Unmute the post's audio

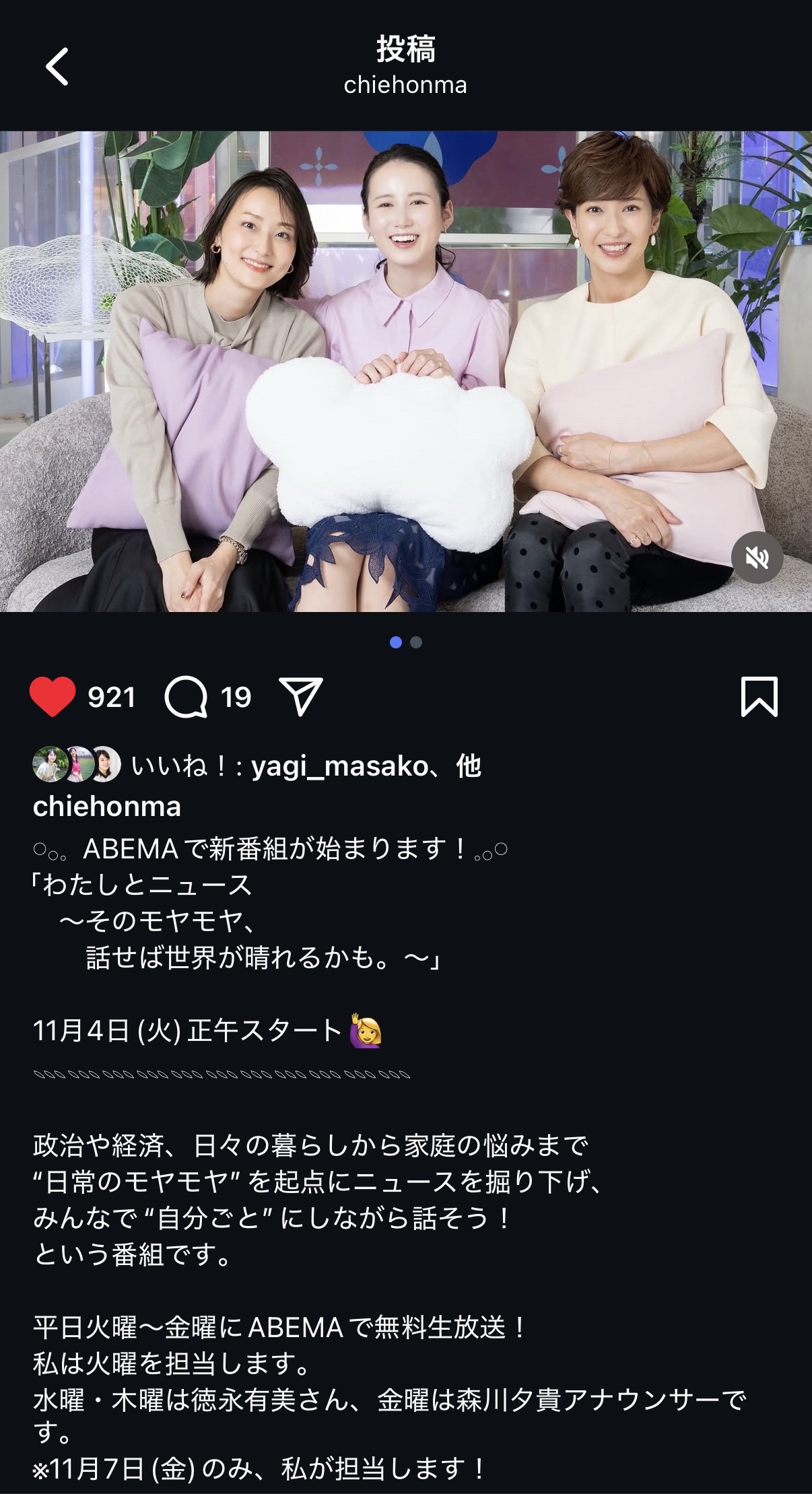click(757, 557)
